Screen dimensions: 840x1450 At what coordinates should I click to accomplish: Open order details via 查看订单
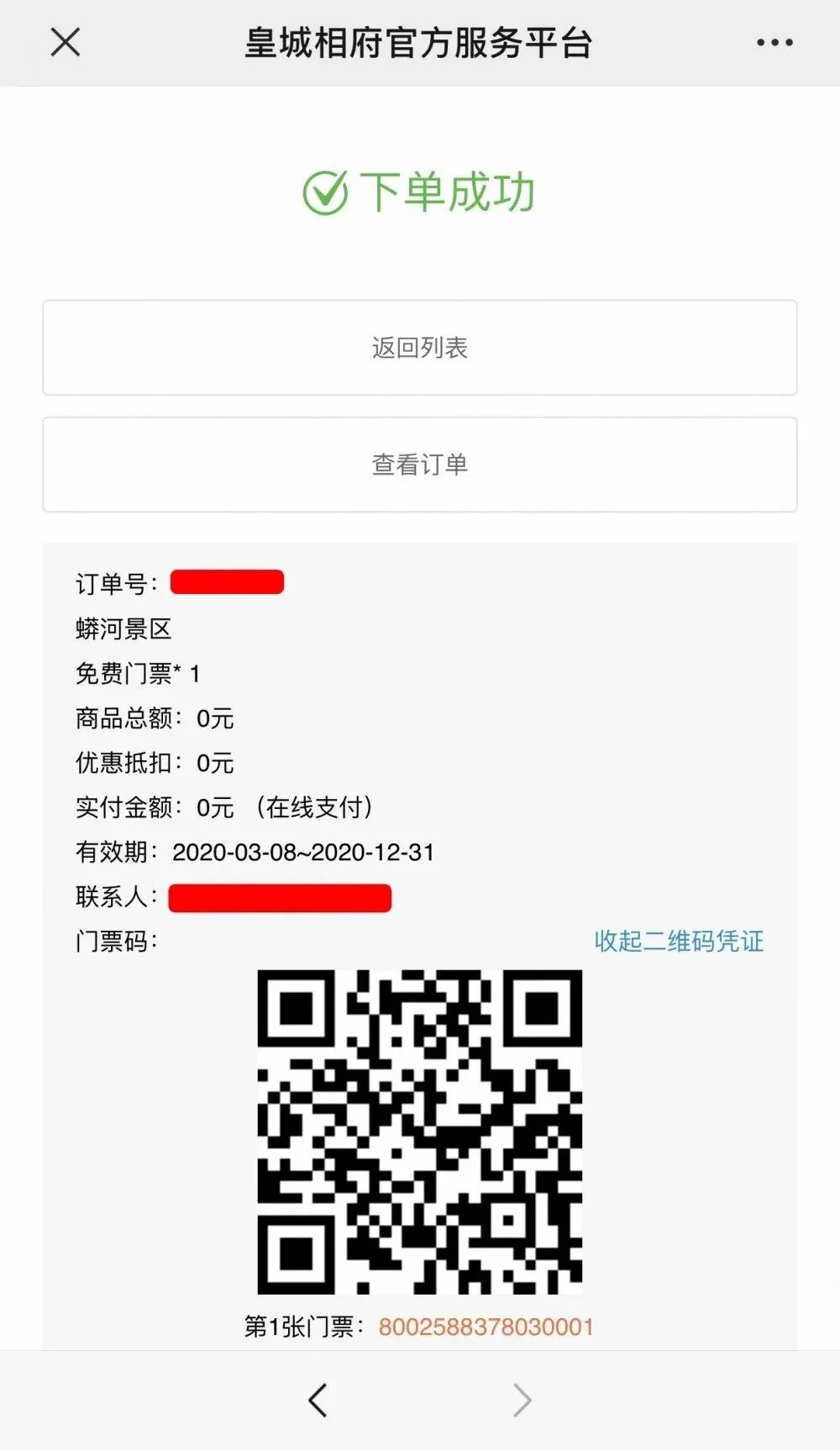coord(420,464)
